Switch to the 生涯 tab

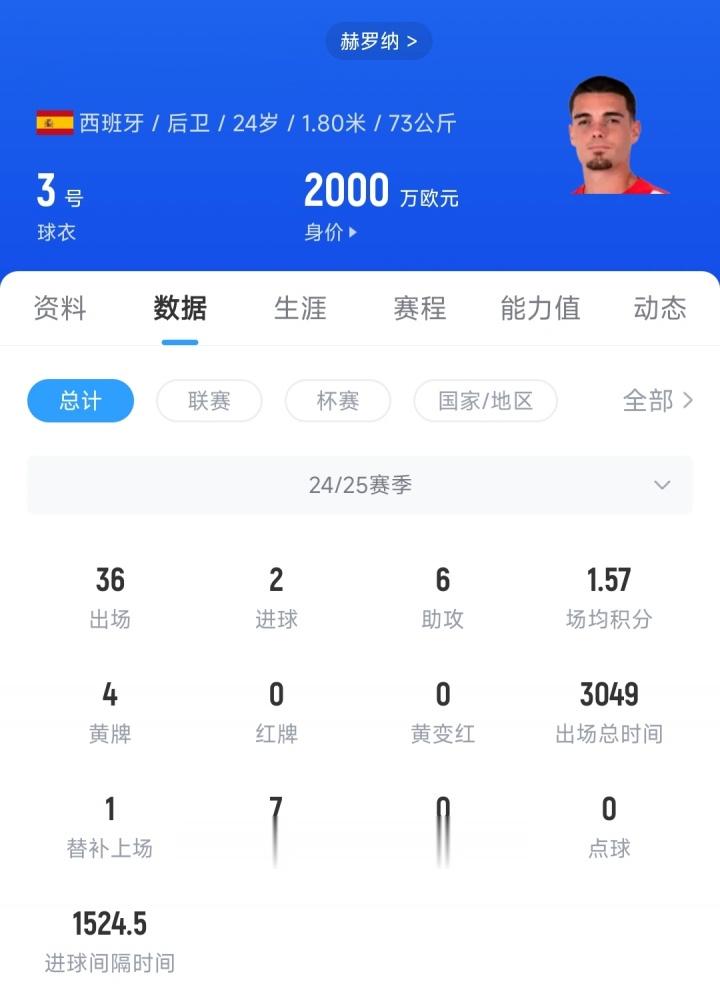tap(300, 308)
